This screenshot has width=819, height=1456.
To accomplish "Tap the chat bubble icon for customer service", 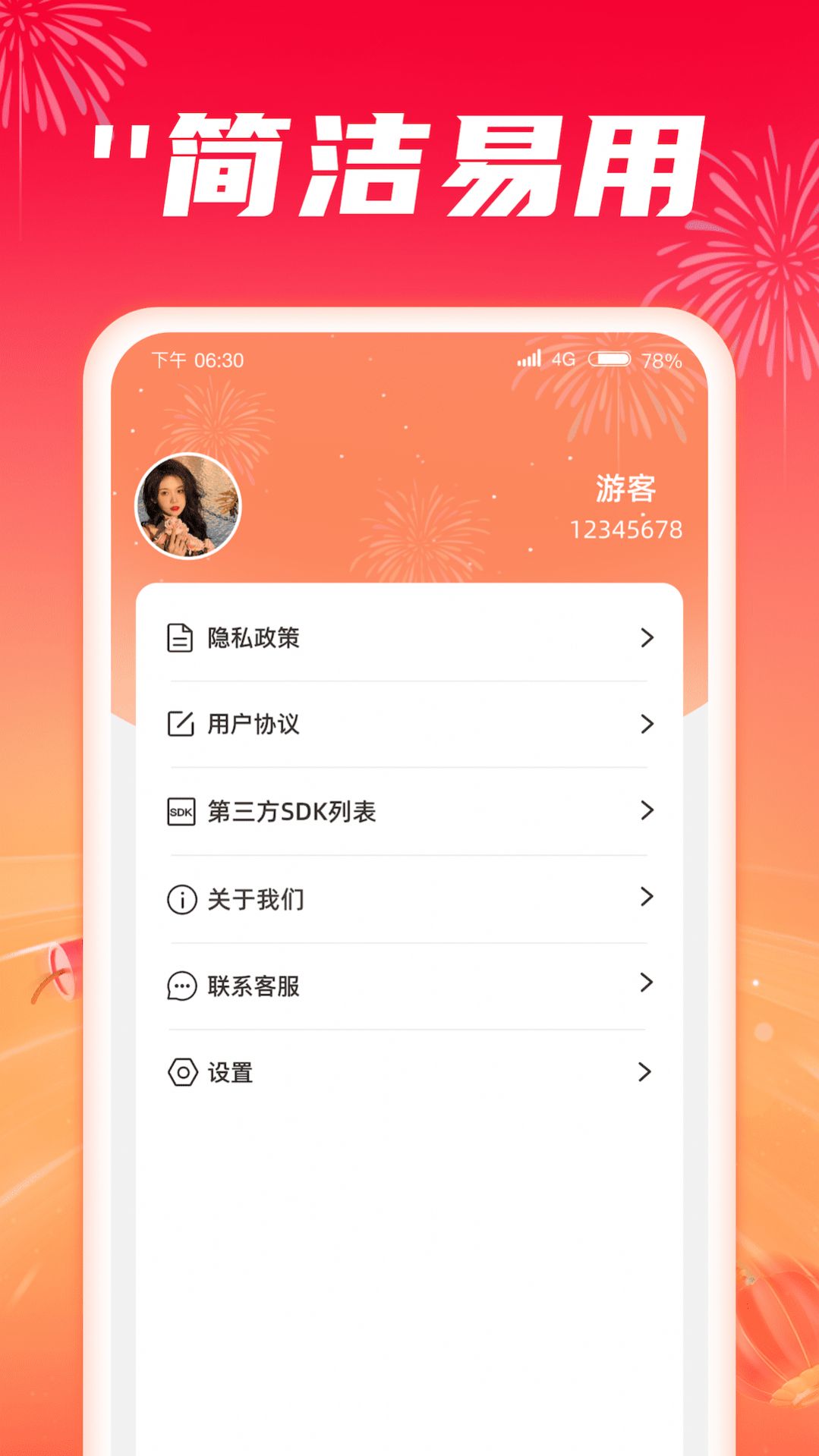I will (179, 986).
